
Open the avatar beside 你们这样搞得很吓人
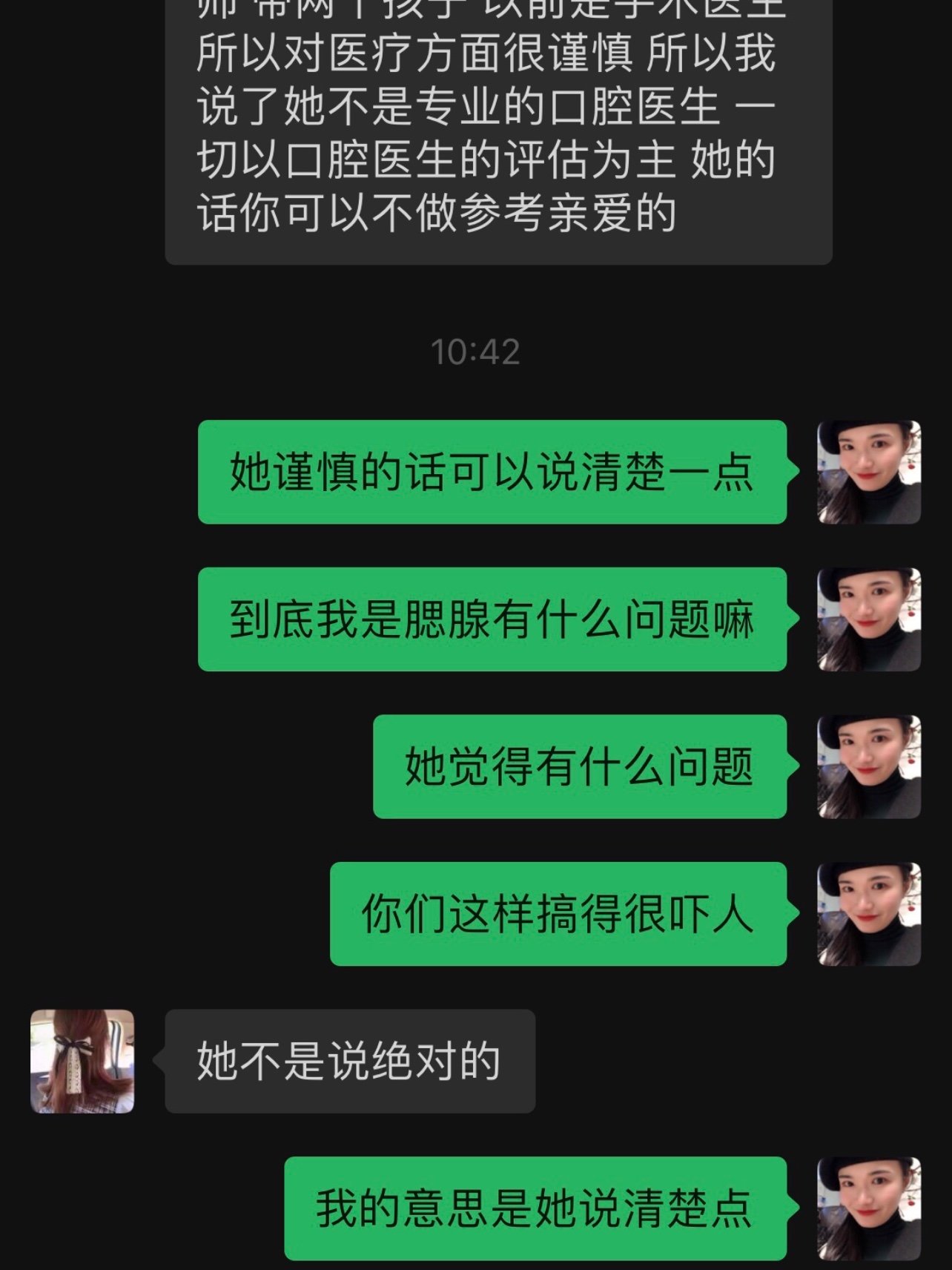pyautogui.click(x=868, y=914)
